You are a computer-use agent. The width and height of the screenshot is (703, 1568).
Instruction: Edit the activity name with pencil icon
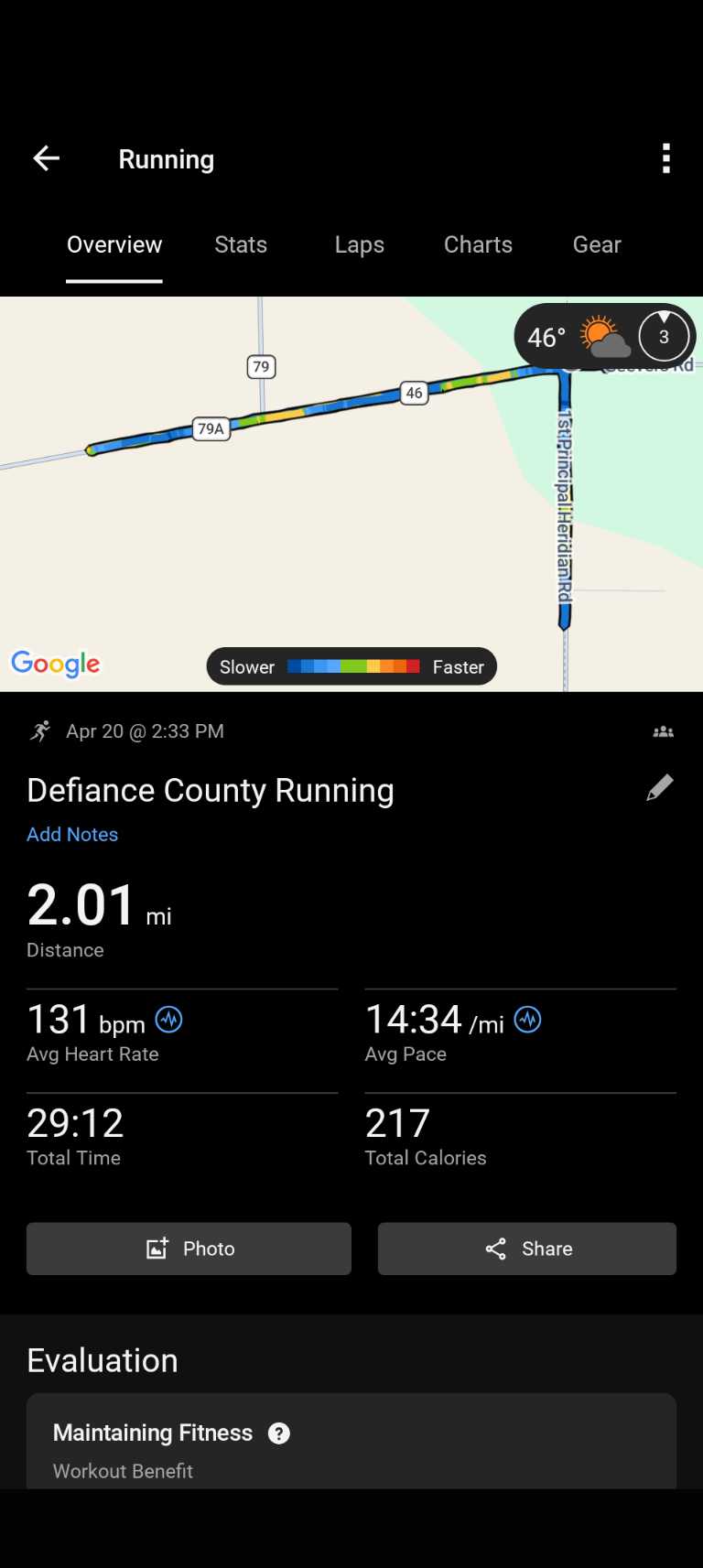[659, 788]
